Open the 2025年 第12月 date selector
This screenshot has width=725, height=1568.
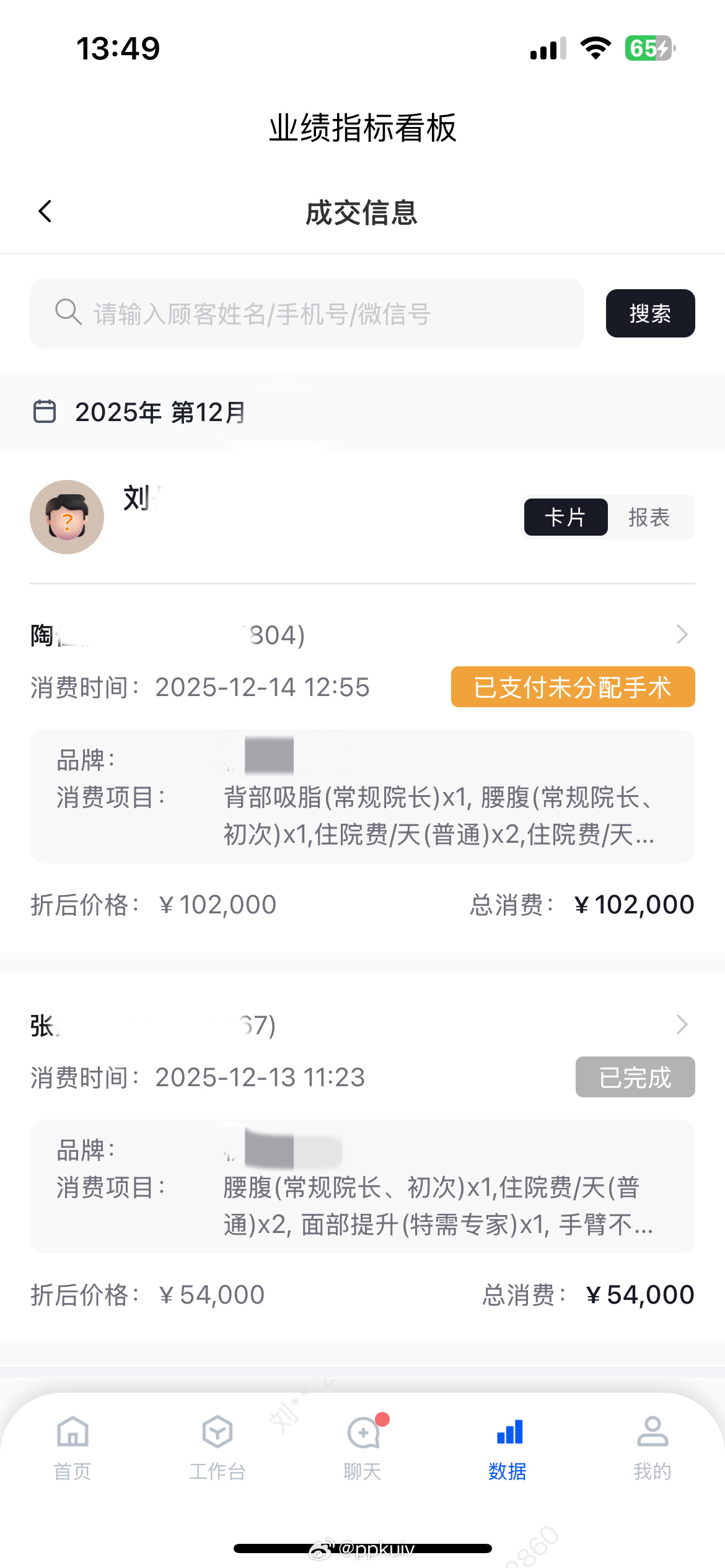(x=161, y=411)
